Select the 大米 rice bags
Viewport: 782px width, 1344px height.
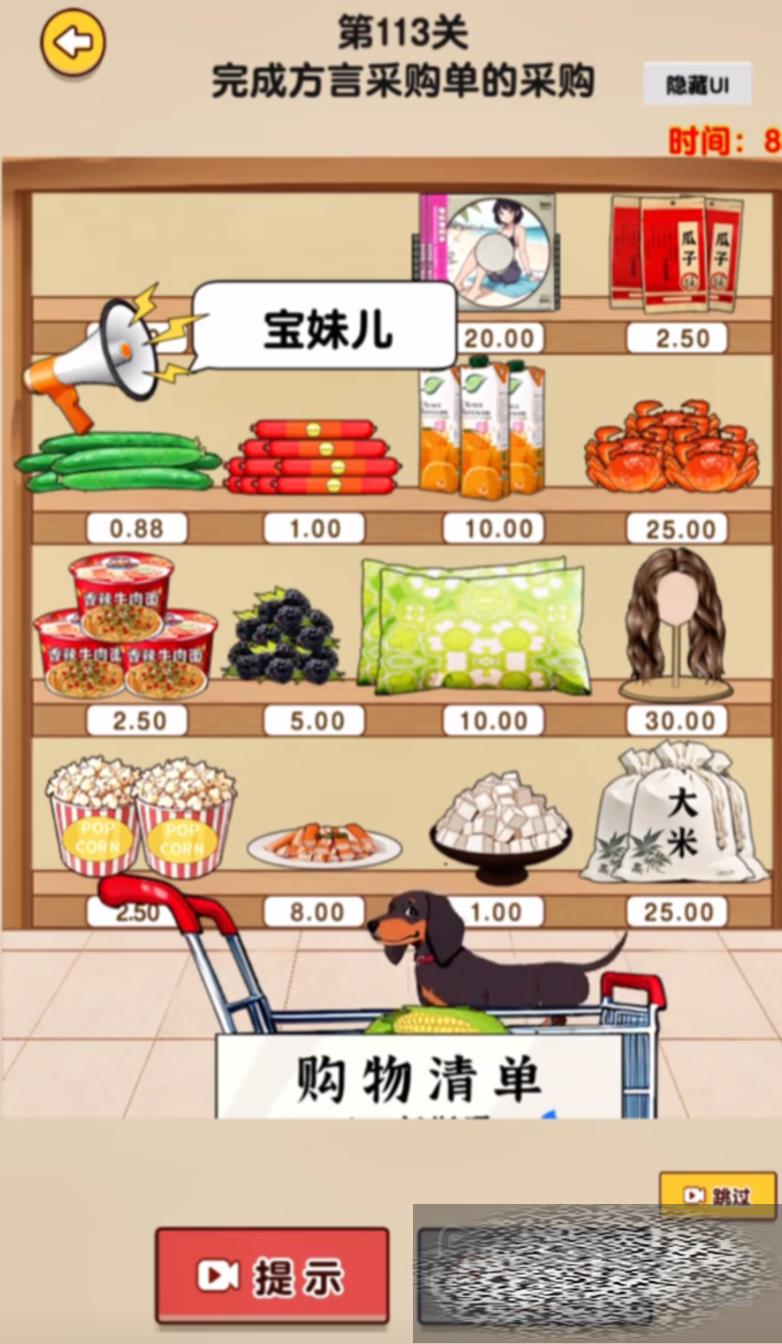coord(676,815)
